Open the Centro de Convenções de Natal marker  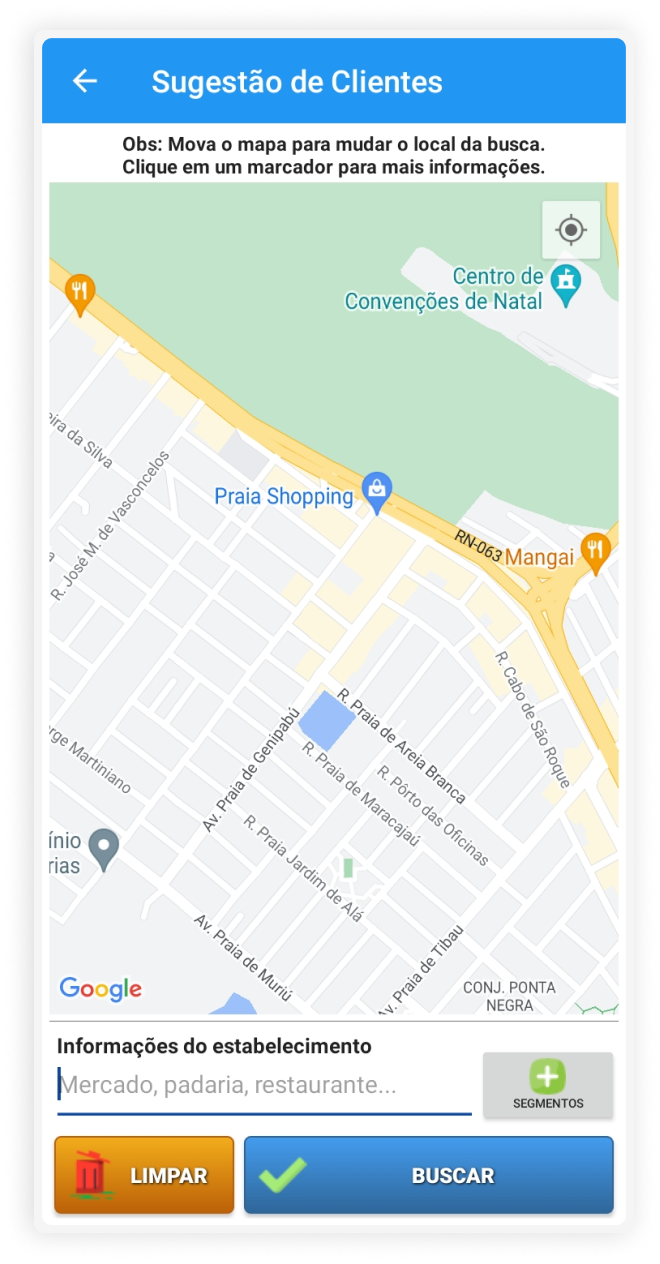click(x=568, y=278)
